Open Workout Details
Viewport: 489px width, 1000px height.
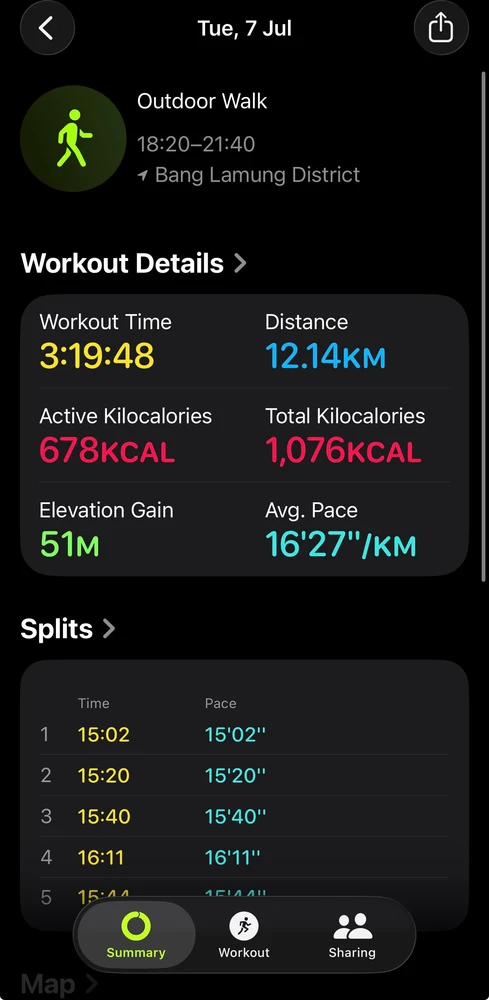[133, 263]
